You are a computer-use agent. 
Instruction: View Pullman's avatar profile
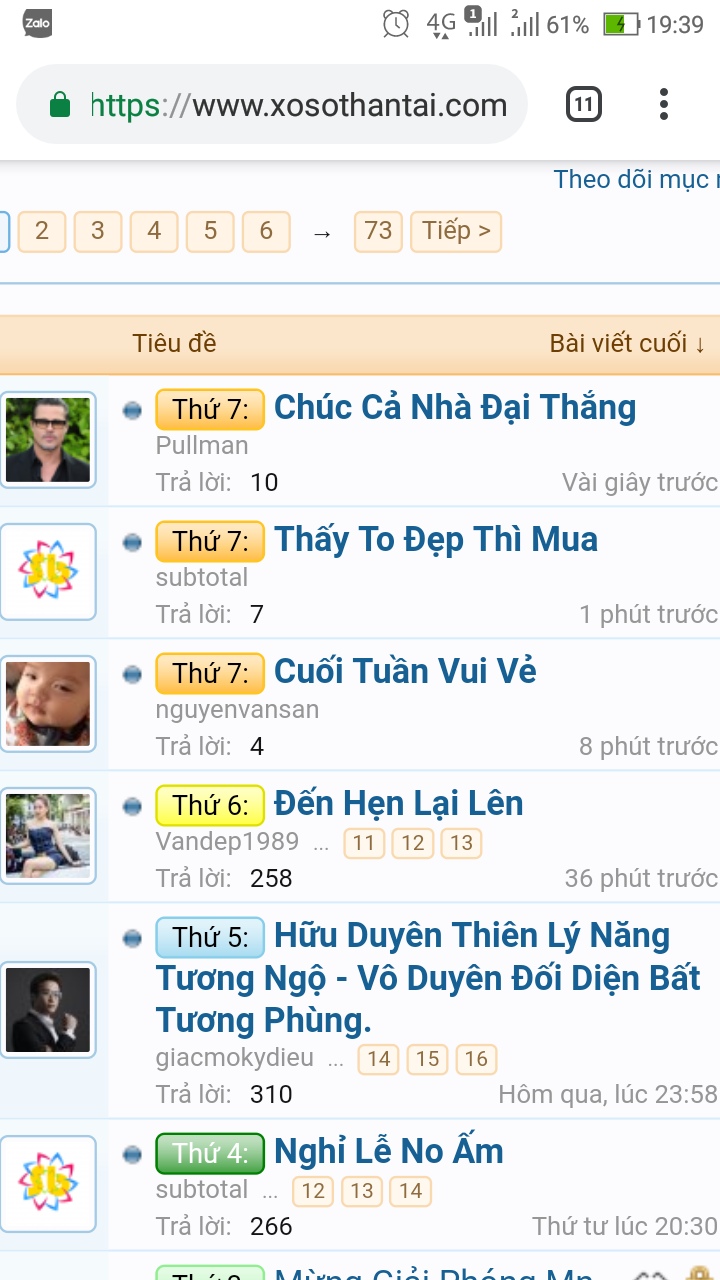pos(48,439)
